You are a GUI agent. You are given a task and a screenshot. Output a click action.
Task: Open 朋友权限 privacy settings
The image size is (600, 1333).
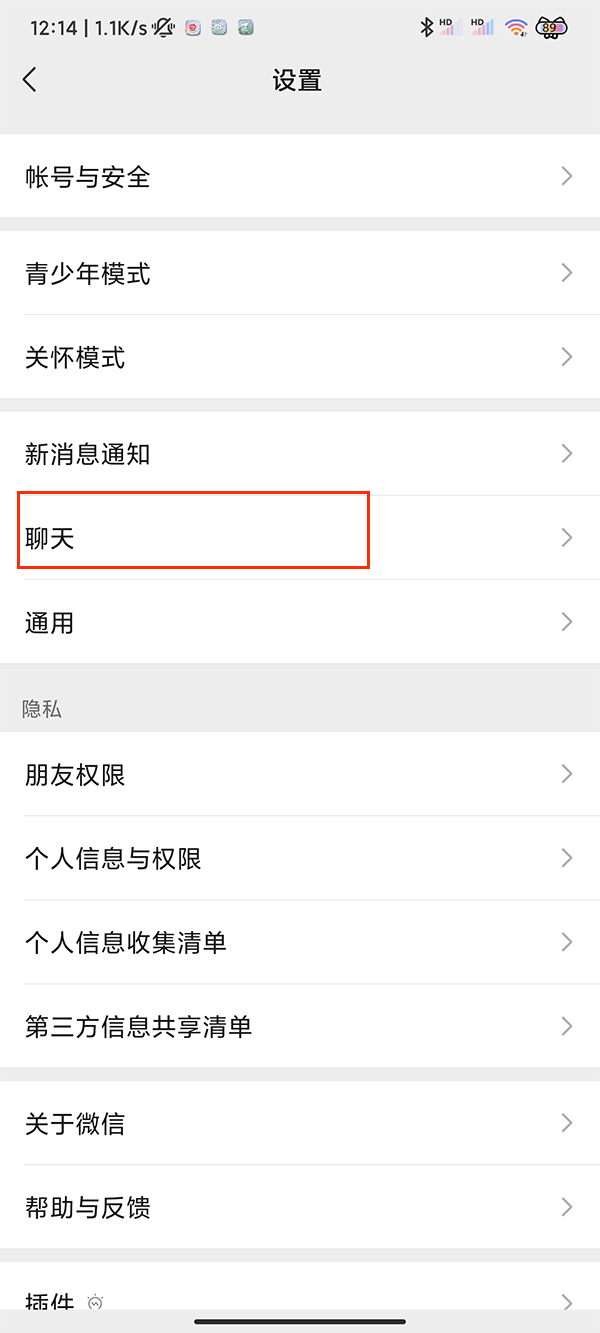pyautogui.click(x=300, y=774)
